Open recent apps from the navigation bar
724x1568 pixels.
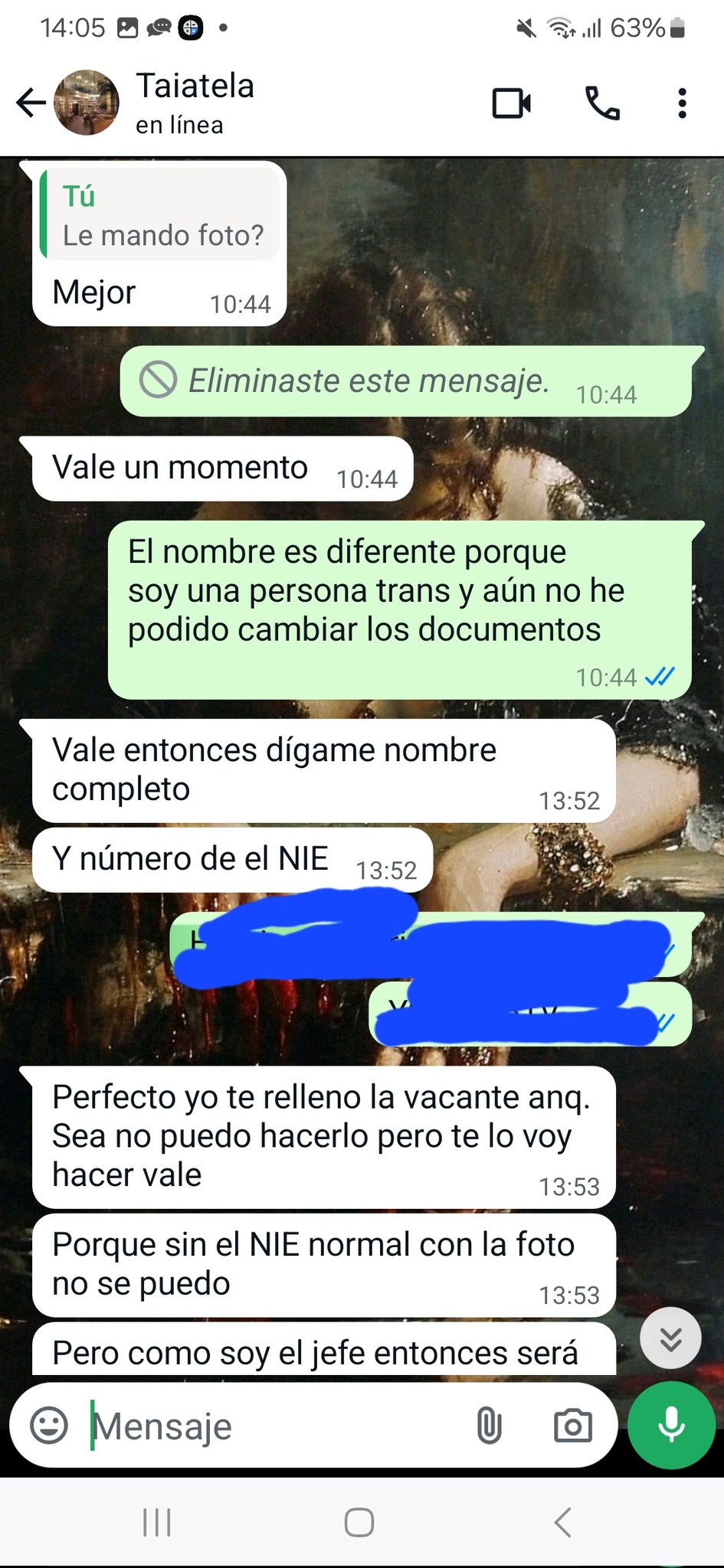click(157, 1522)
